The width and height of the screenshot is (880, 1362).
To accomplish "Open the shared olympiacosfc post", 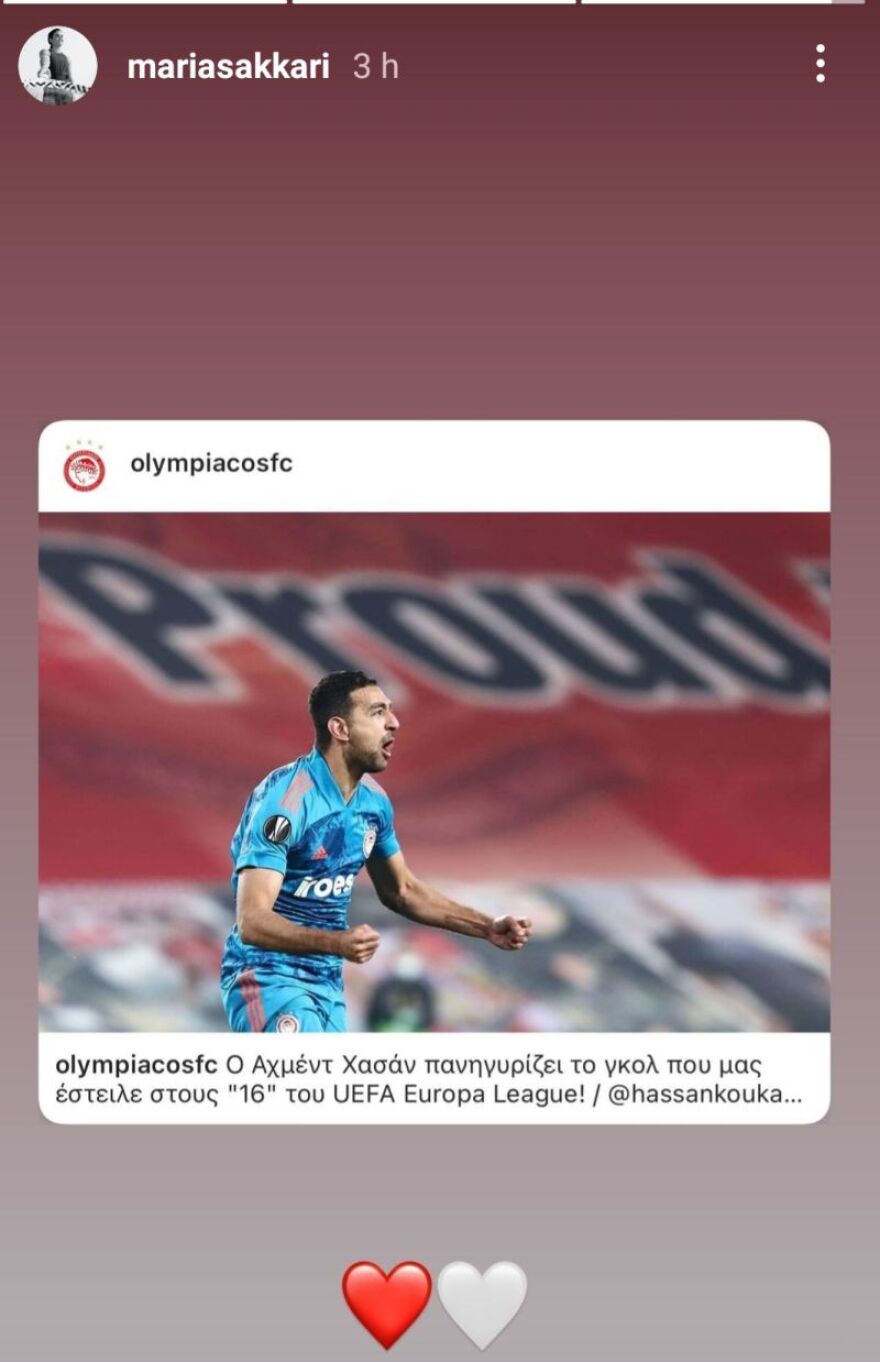I will (434, 770).
